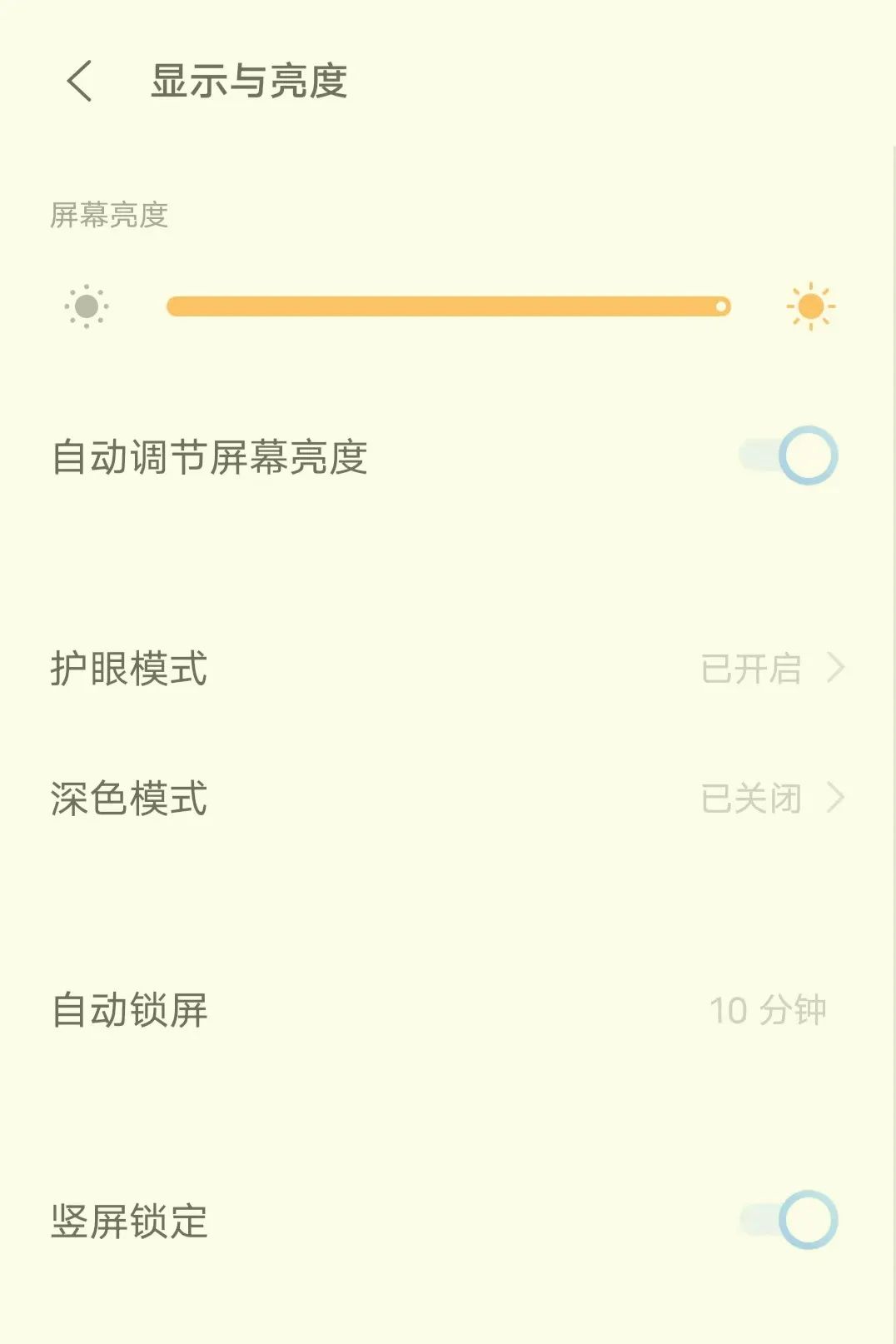The width and height of the screenshot is (896, 1344).
Task: Toggle 自动调节屏幕亮度 switch
Action: point(789,455)
